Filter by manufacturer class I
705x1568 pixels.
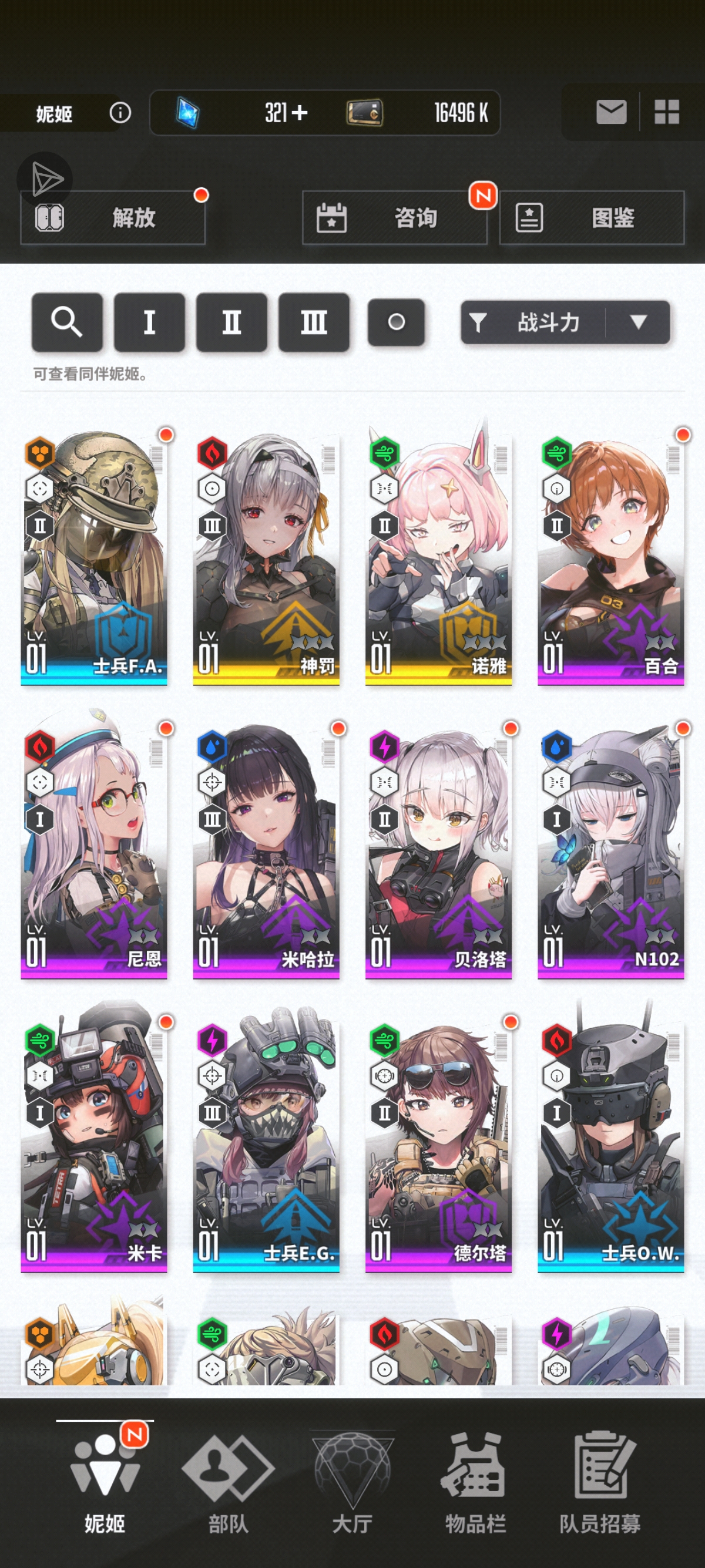(149, 322)
